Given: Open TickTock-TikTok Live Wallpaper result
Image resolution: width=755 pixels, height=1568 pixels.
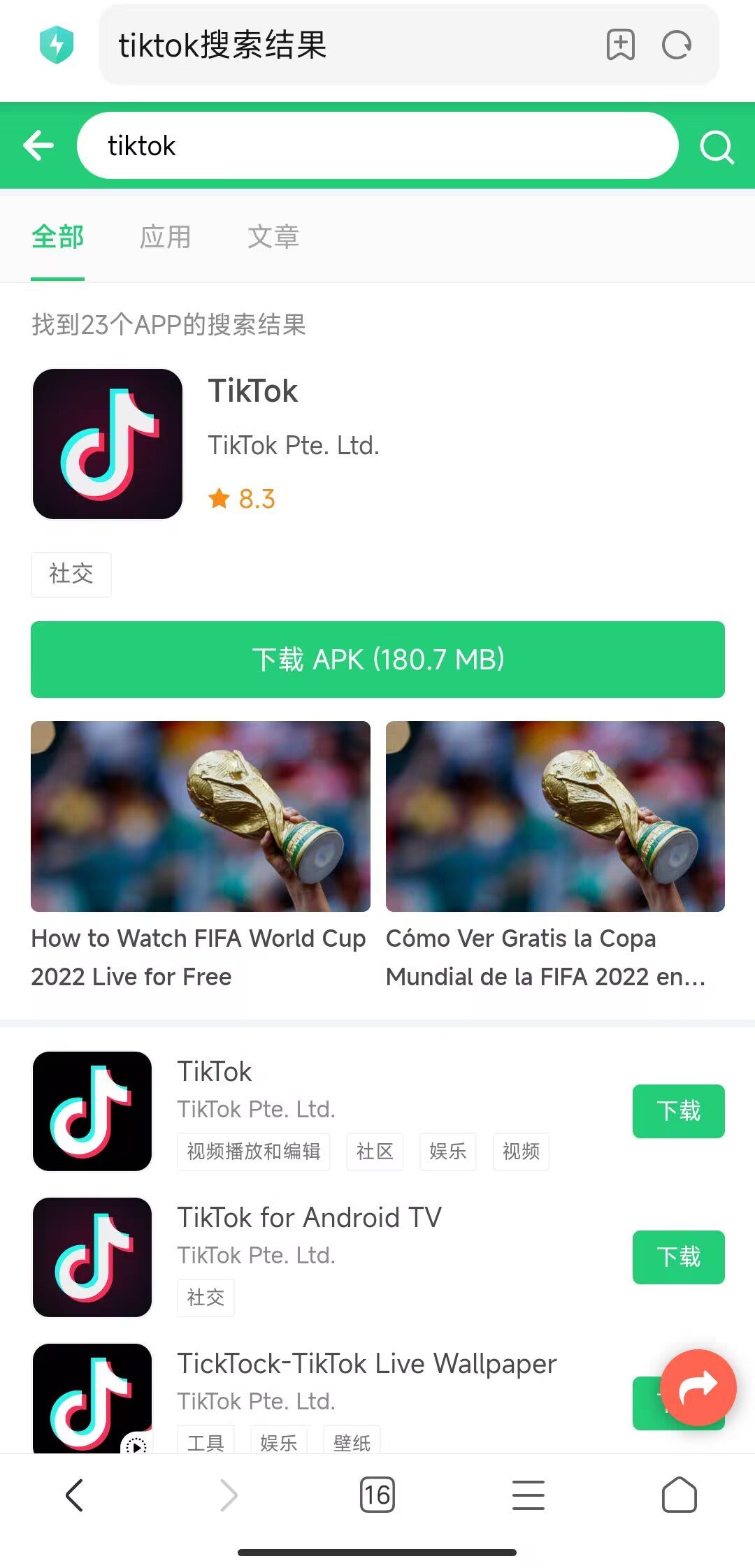Looking at the screenshot, I should 366,1363.
